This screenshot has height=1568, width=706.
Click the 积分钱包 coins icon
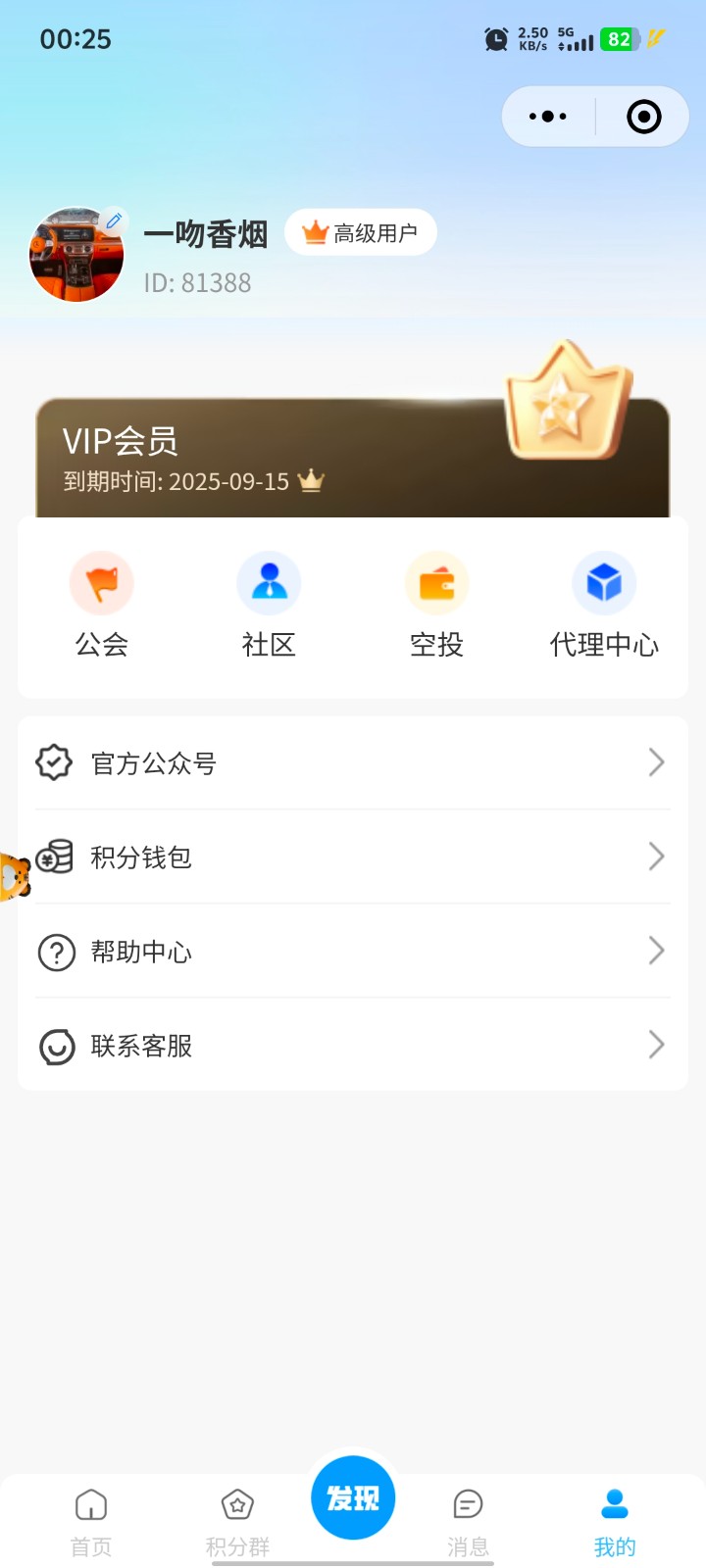[x=56, y=857]
